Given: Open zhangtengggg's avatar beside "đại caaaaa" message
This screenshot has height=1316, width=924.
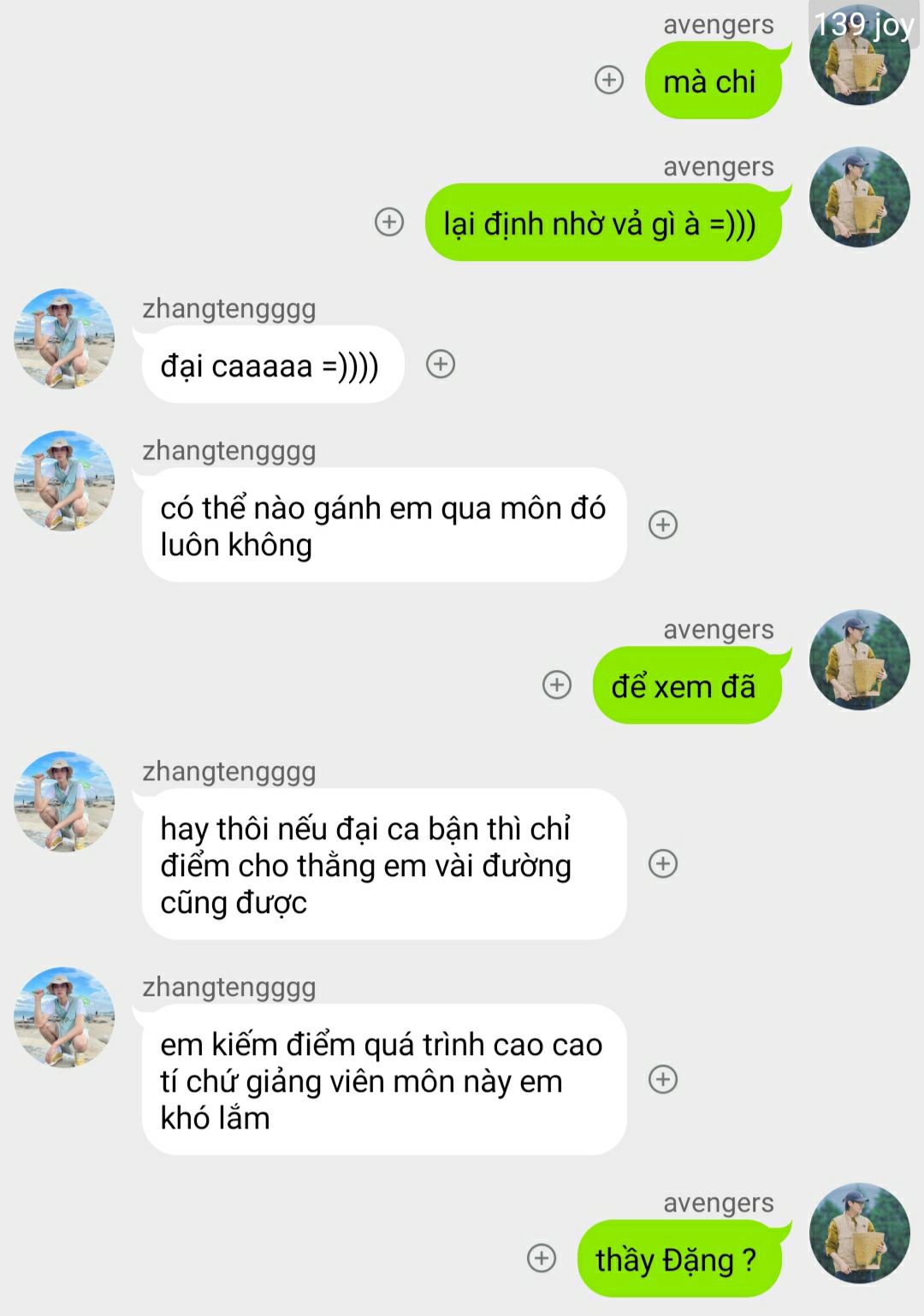Looking at the screenshot, I should pyautogui.click(x=64, y=339).
